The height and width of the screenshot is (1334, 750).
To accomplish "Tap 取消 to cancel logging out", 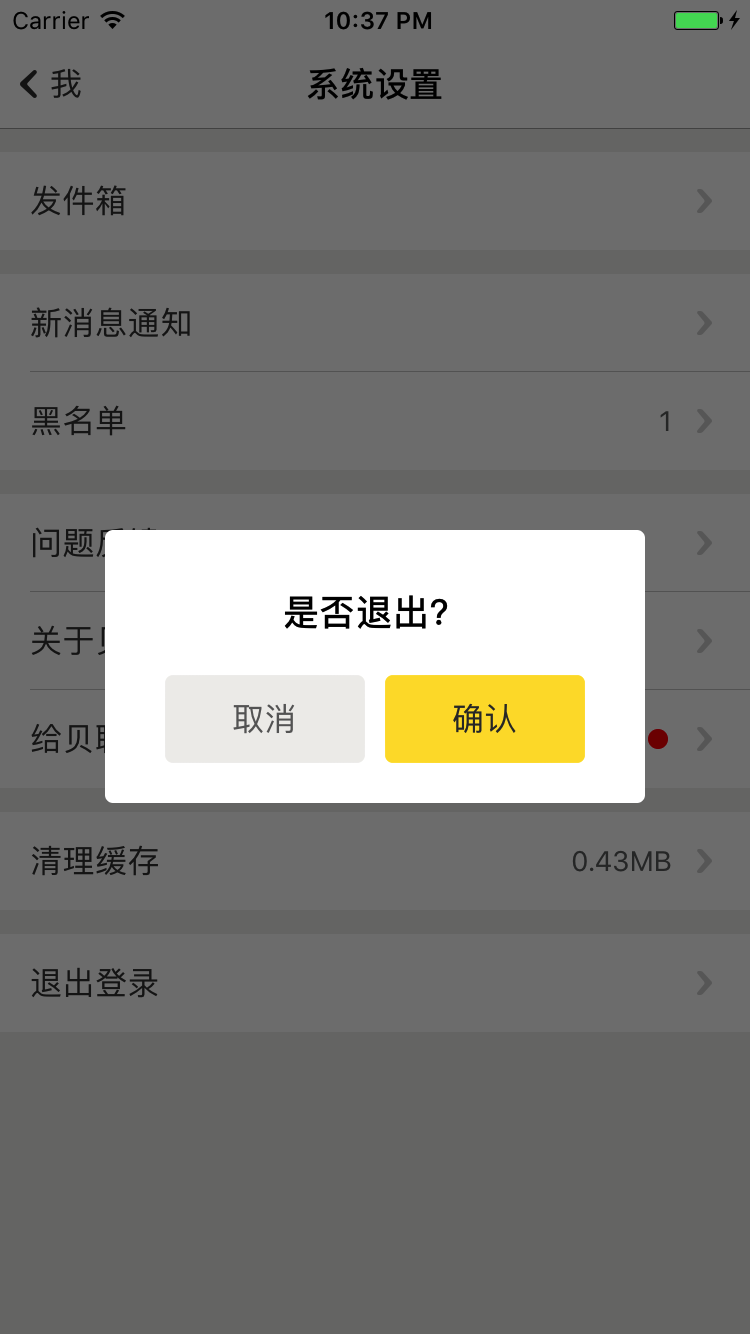I will coord(265,719).
